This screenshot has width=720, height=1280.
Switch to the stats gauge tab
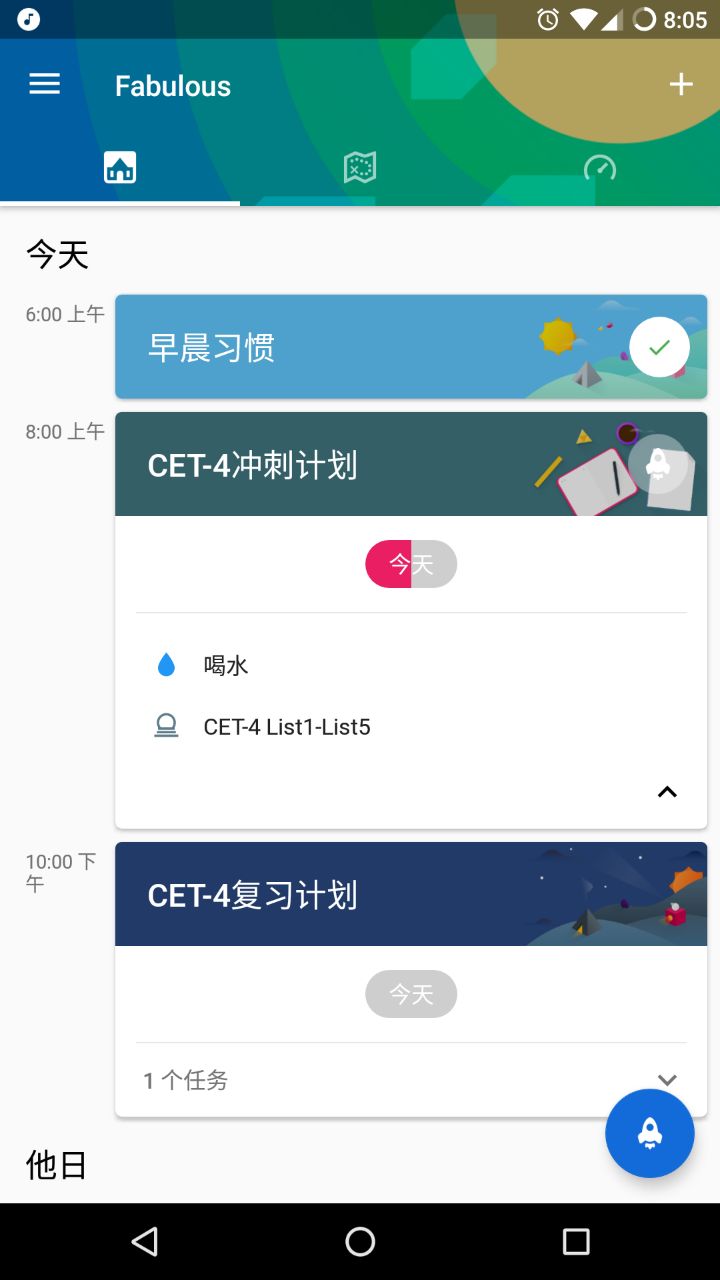(x=600, y=167)
